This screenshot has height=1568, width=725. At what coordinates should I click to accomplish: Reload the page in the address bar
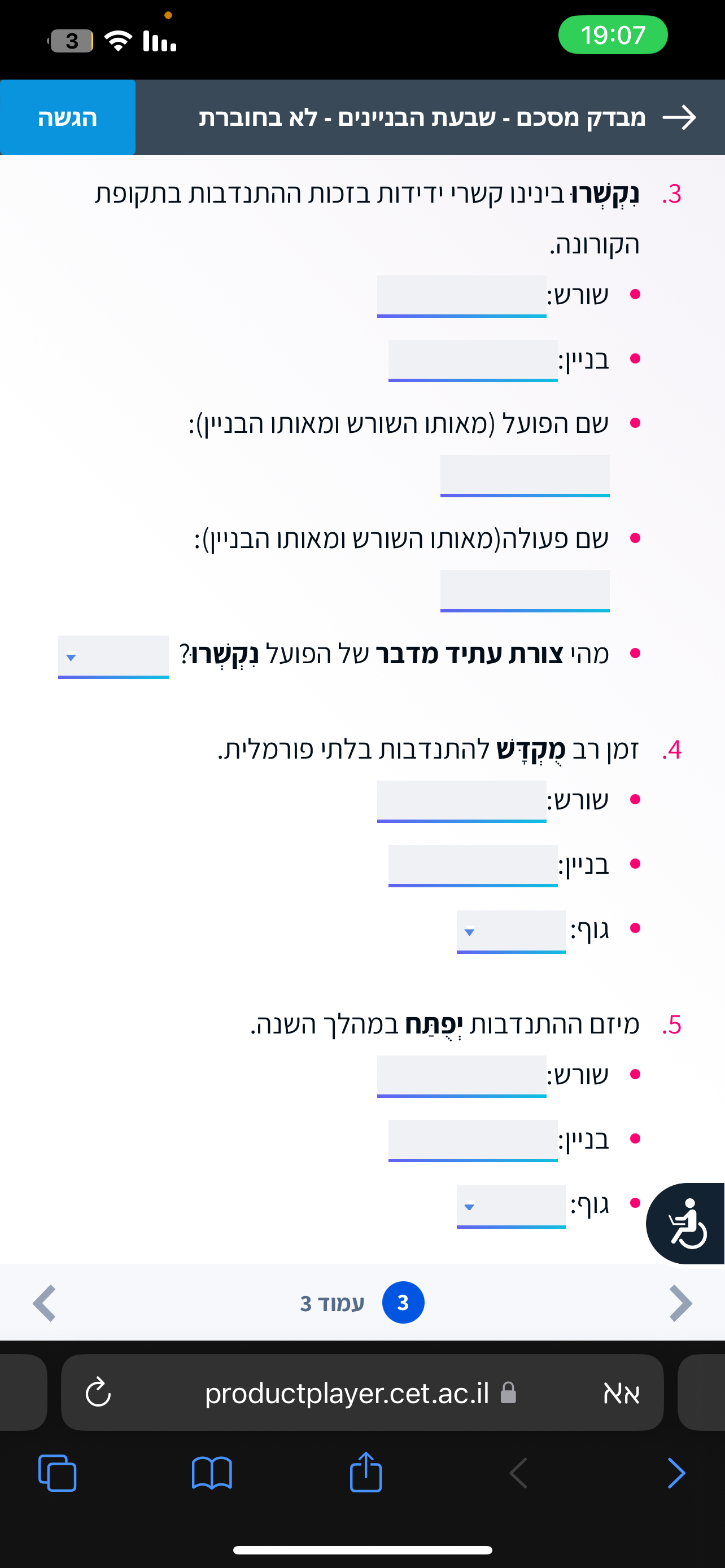(x=98, y=1392)
